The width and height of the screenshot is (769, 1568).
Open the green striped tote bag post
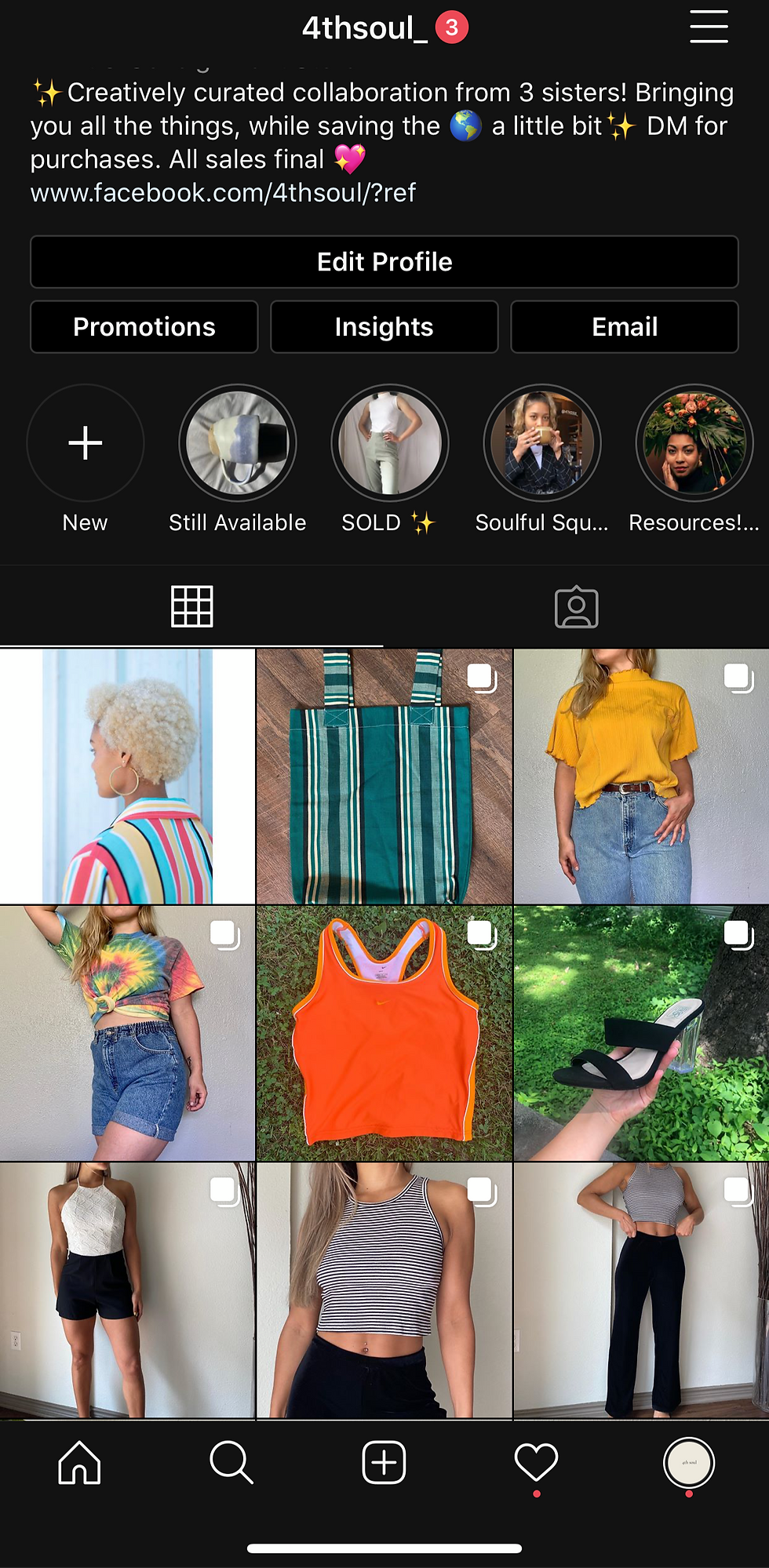[384, 777]
